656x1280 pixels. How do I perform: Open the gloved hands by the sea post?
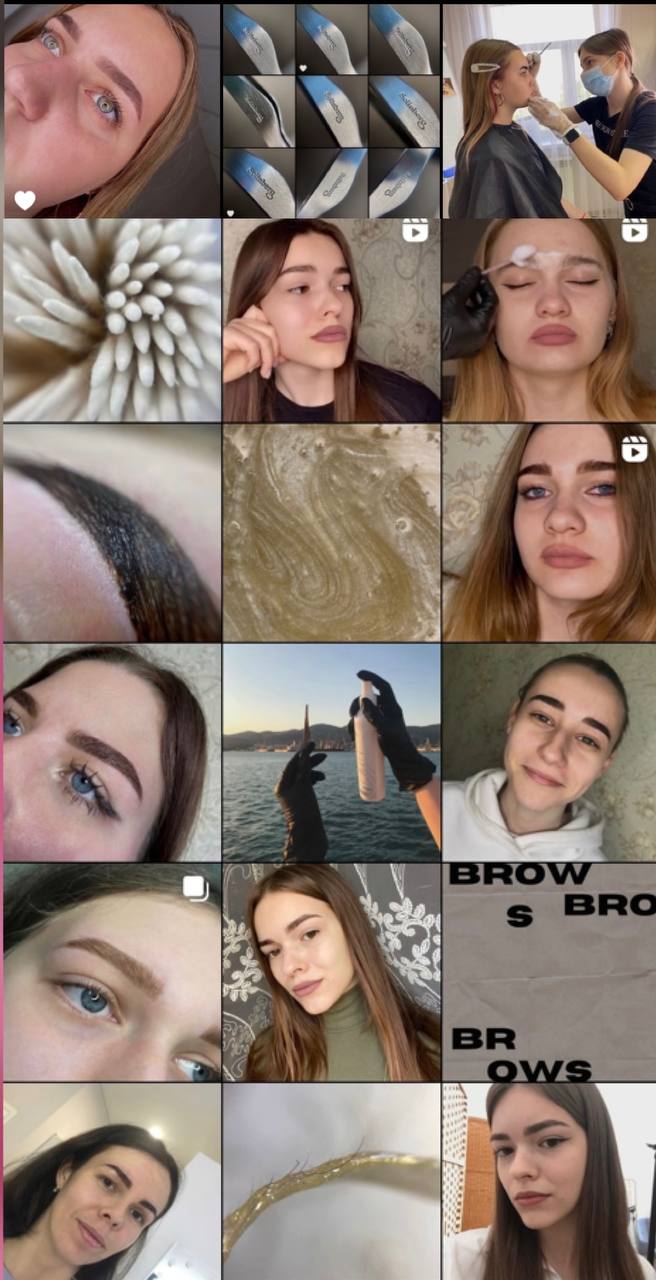click(x=331, y=752)
